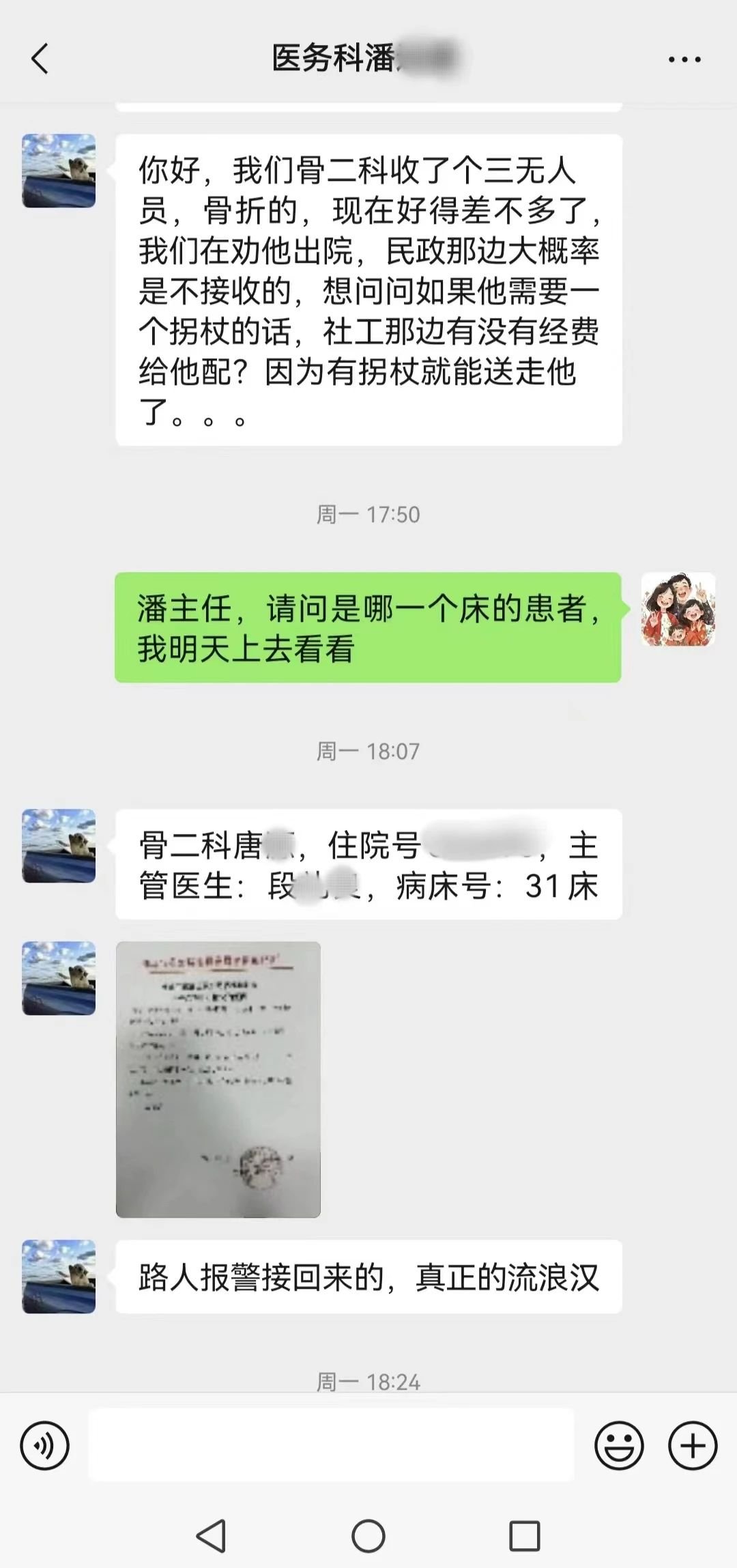Open sender's avatar beside the 骨二科 crutch message
Viewport: 737px width, 1568px height.
pos(59,171)
